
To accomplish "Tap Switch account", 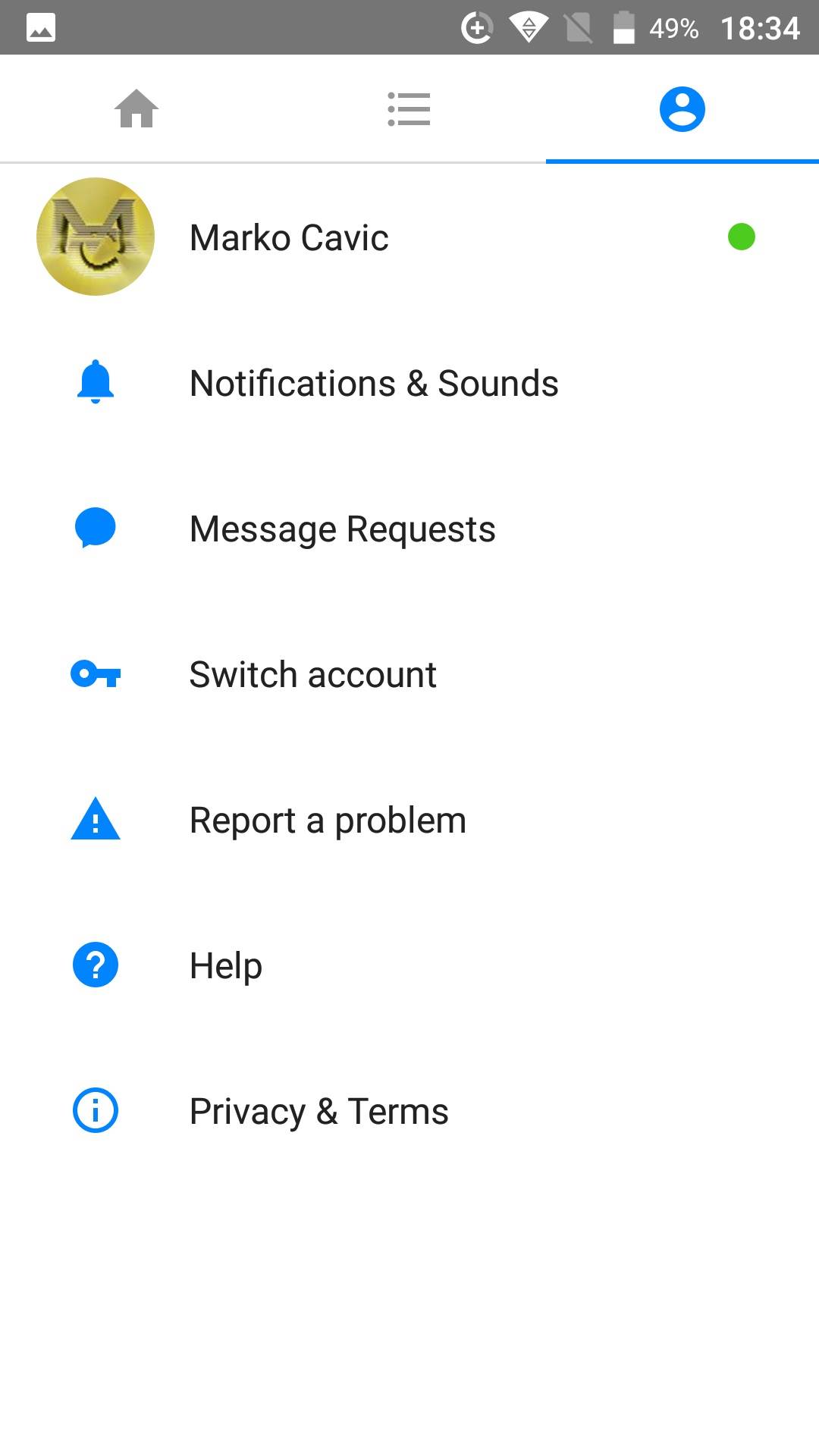I will [312, 674].
